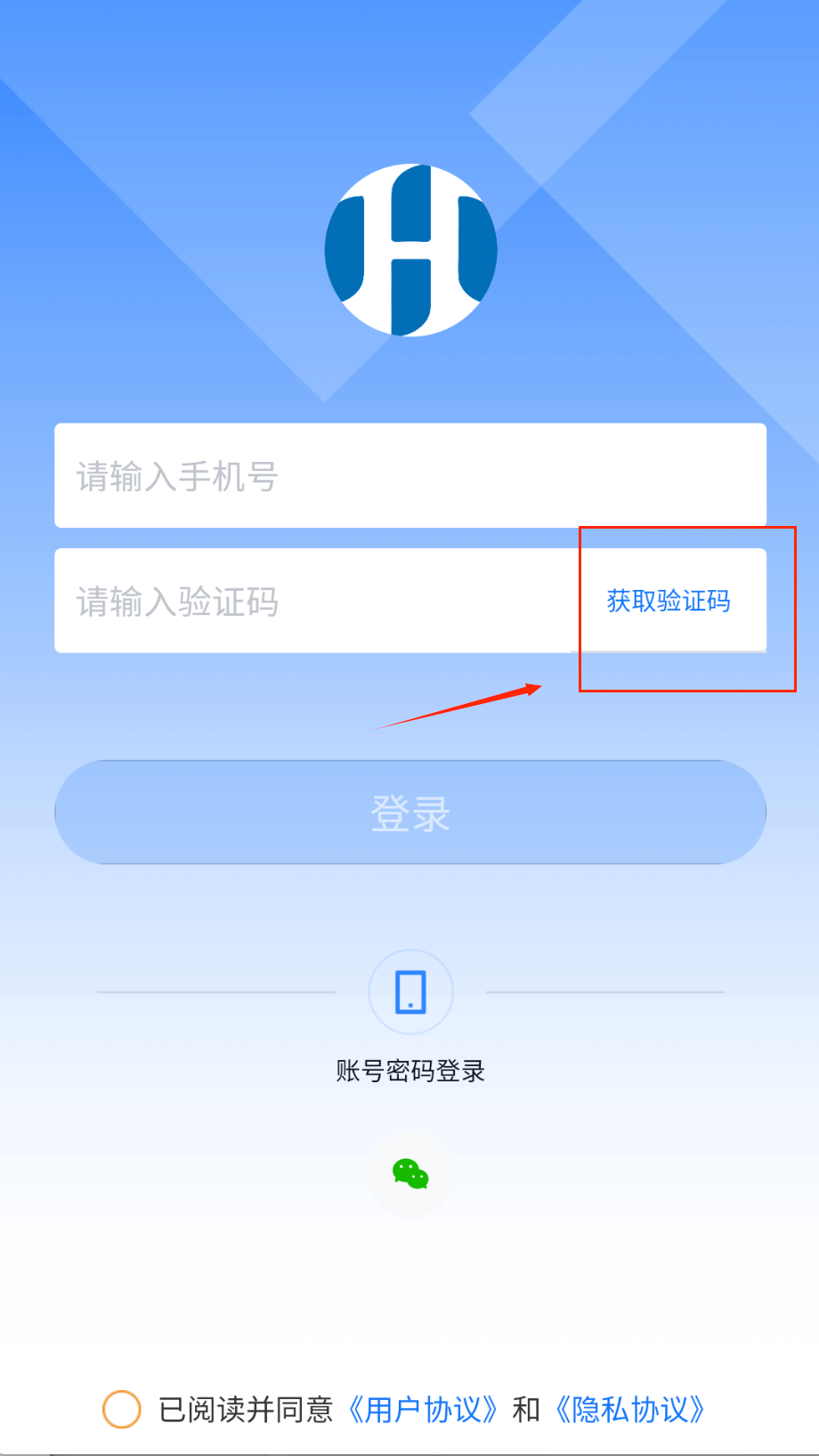Open the 《隐私协议》 link
This screenshot has height=1456, width=819.
point(630,1410)
